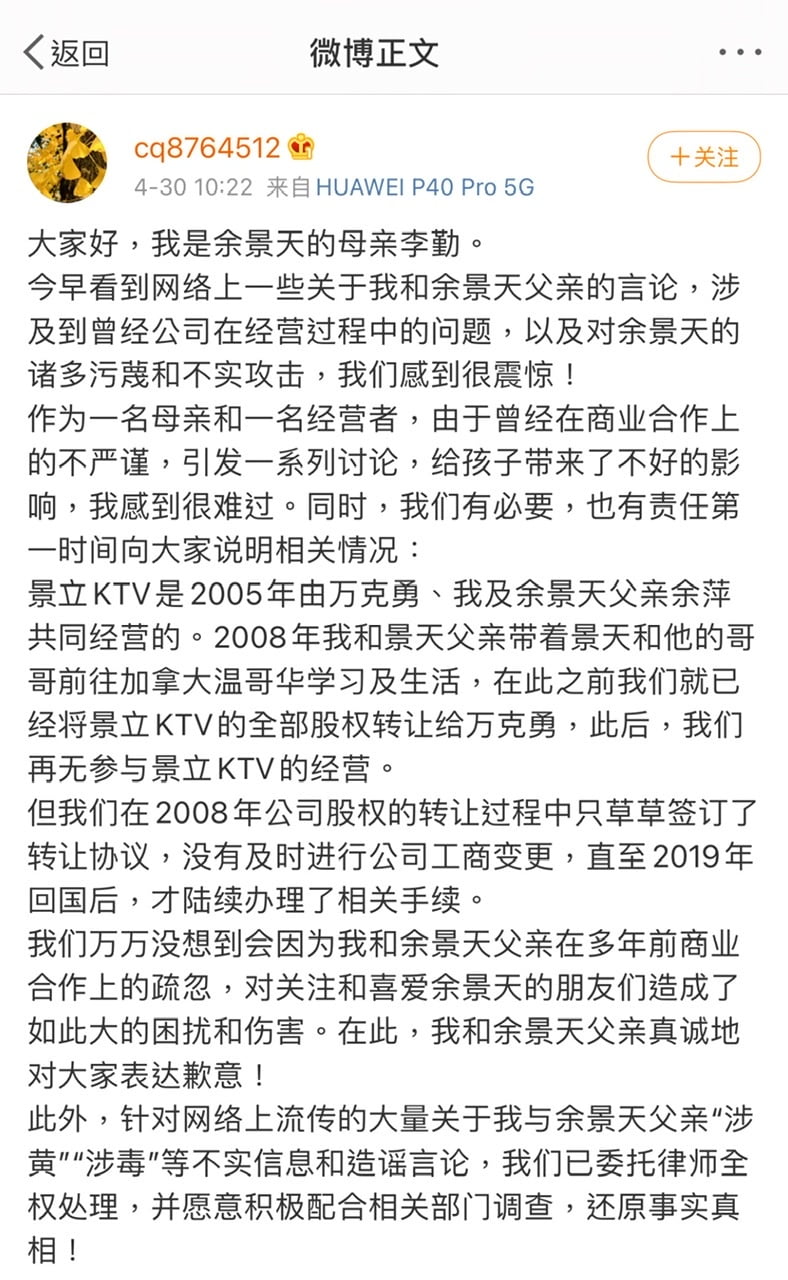Open cq8764512's profile avatar

click(x=67, y=162)
